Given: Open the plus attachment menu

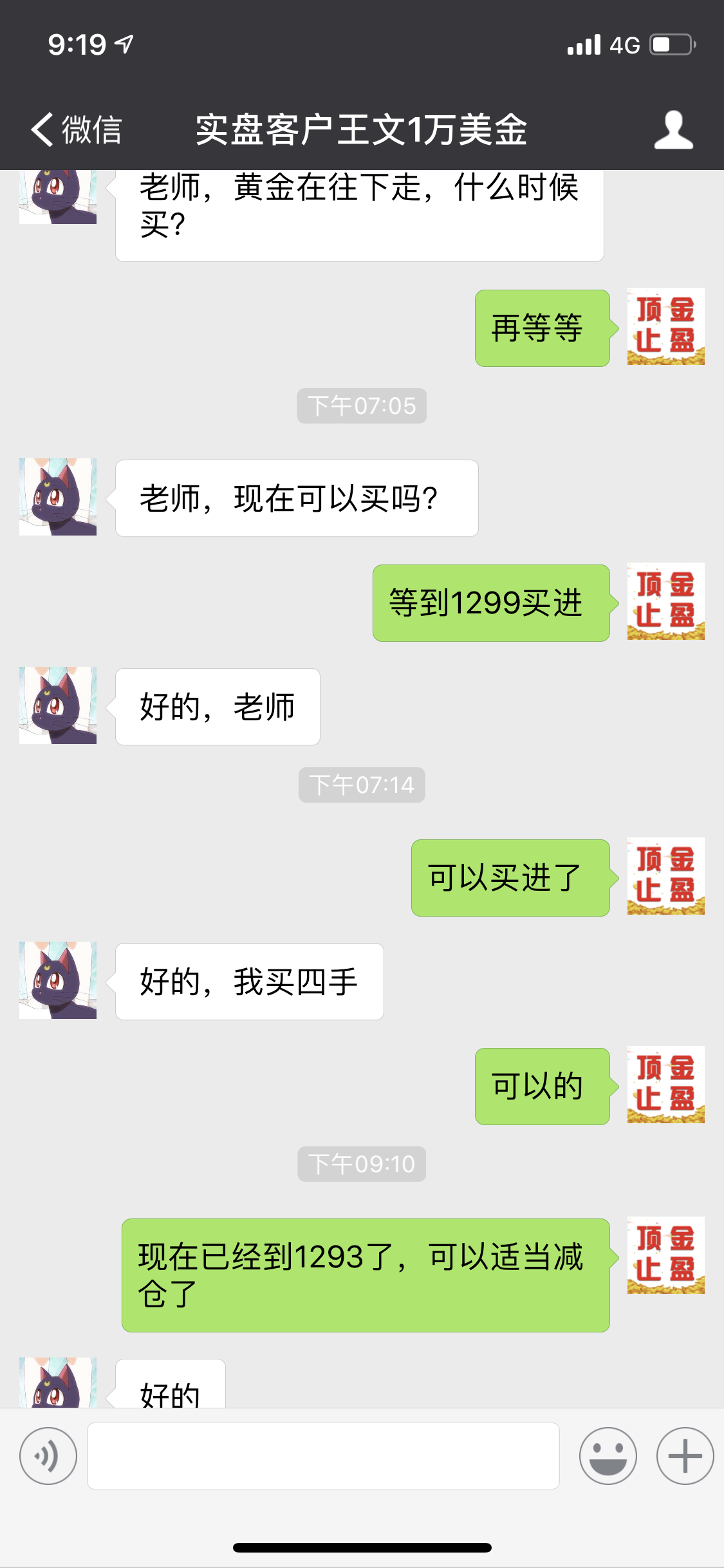Looking at the screenshot, I should pyautogui.click(x=685, y=1456).
